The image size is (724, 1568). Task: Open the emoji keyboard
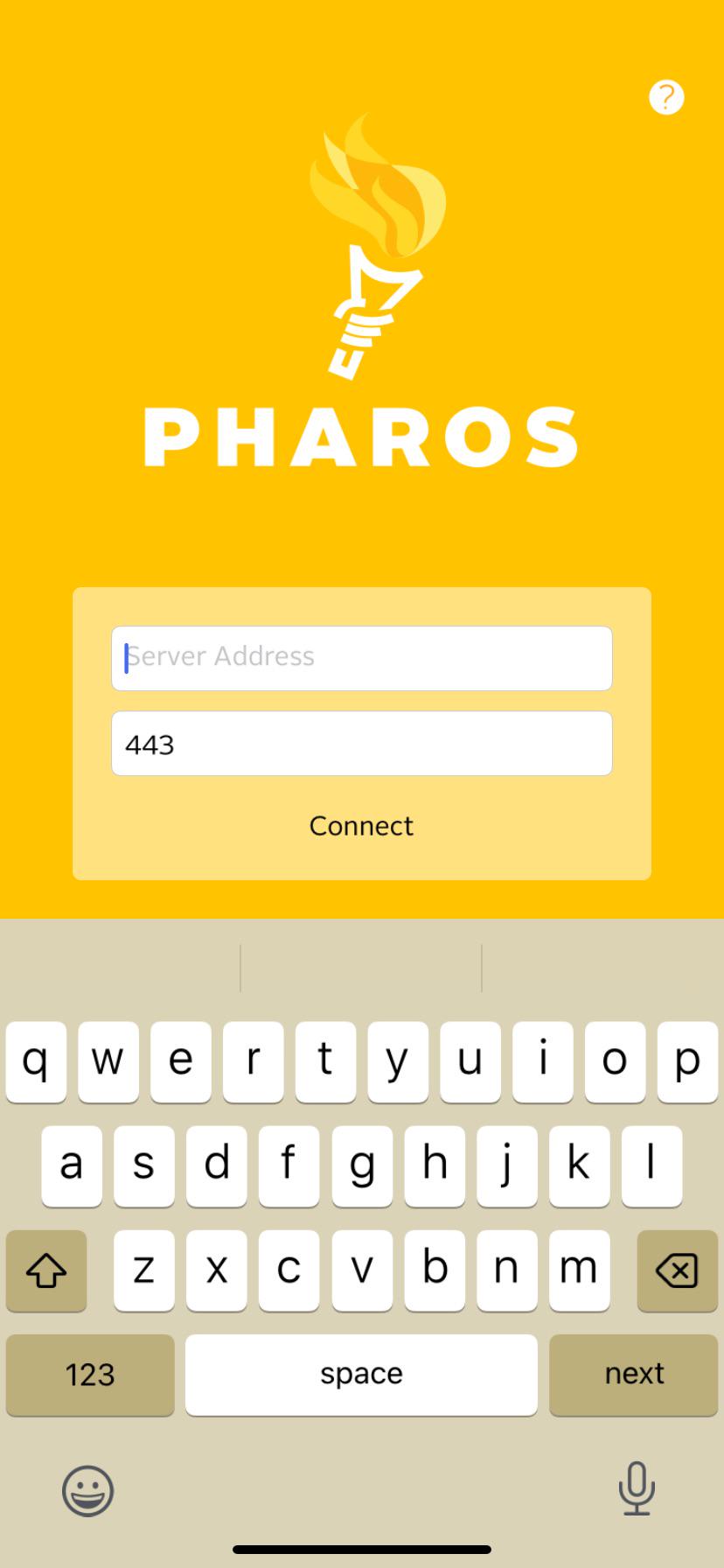pos(87,1490)
